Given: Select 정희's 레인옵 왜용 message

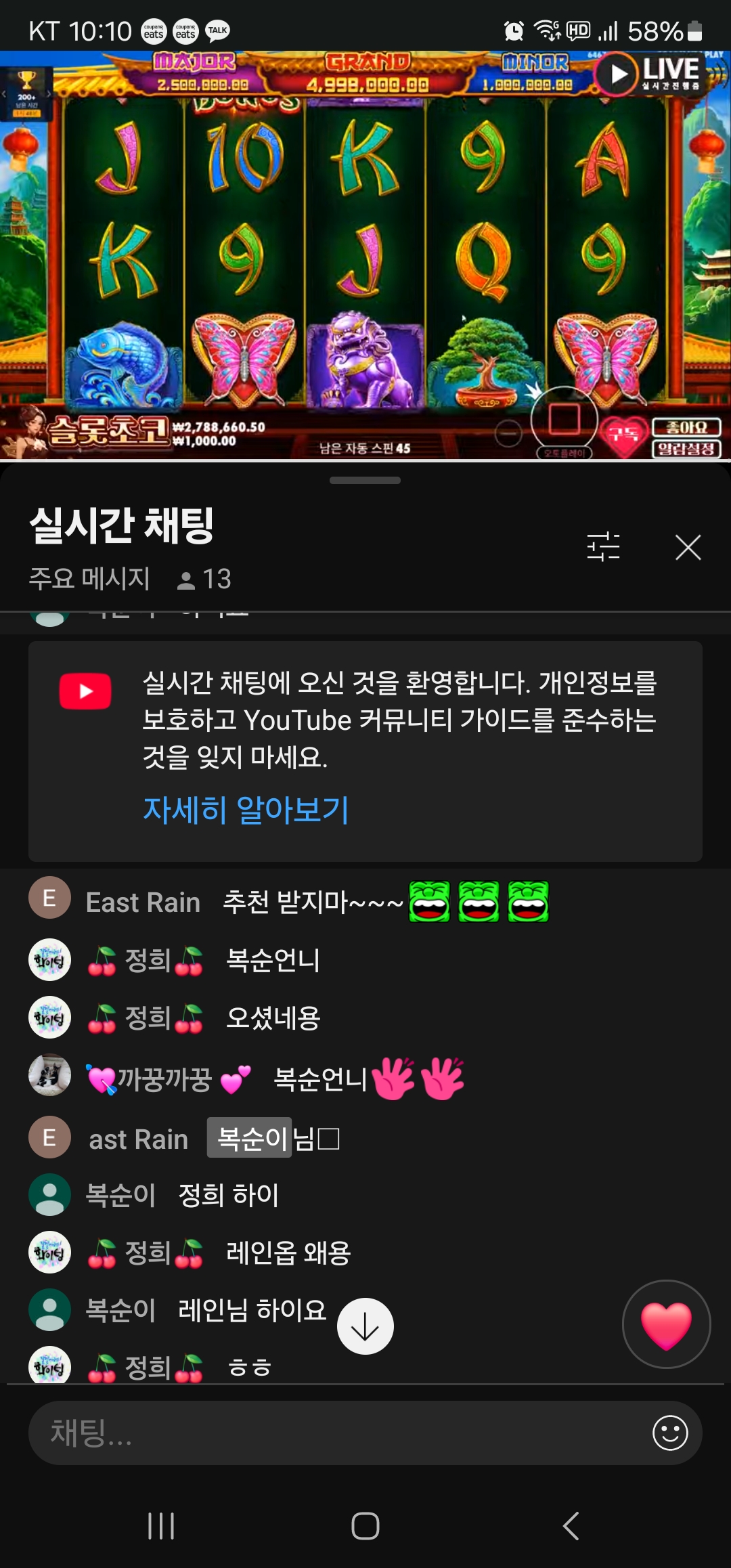Looking at the screenshot, I should 288,1253.
